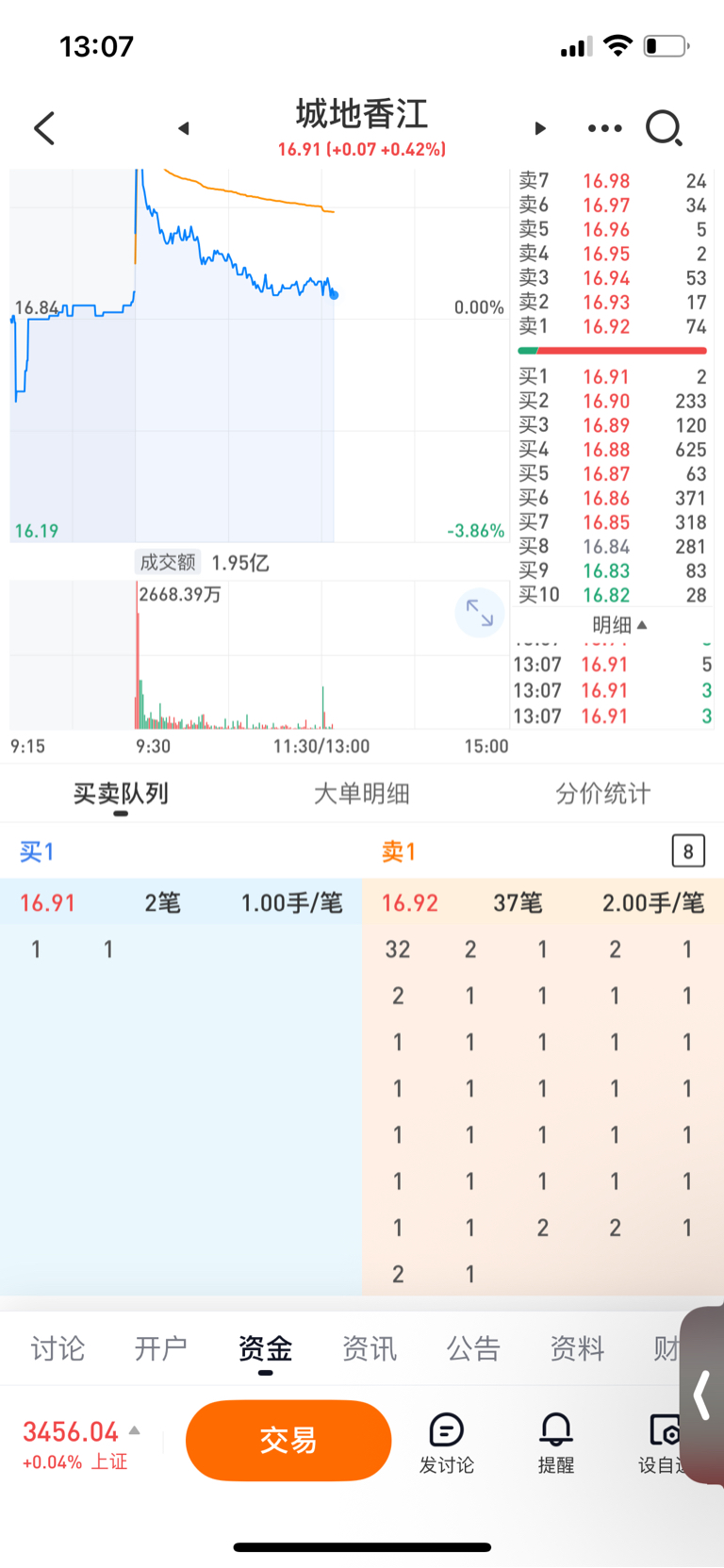Screen dimensions: 724x1568
Task: Open the 公告 tab
Action: [x=473, y=1348]
